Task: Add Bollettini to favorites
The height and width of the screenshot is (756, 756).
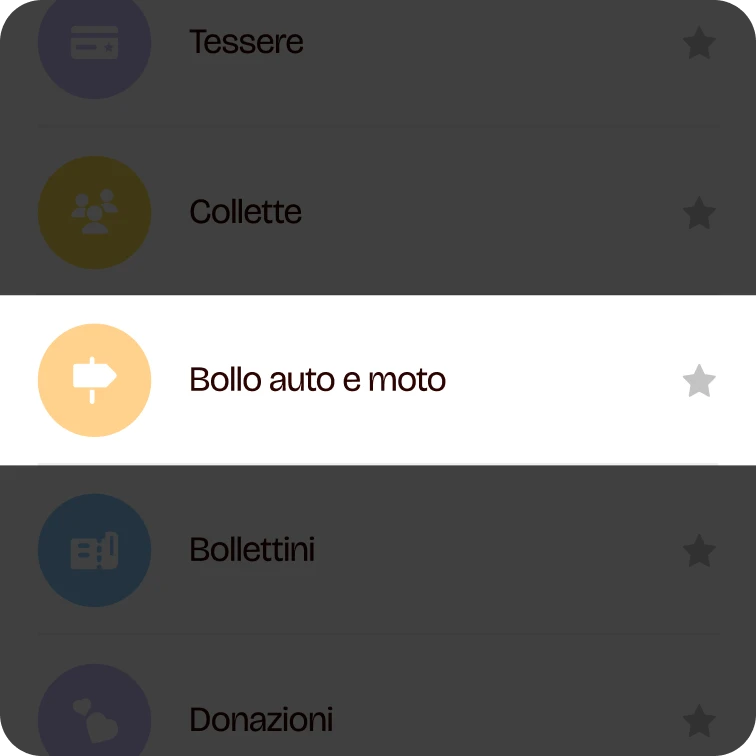Action: (699, 550)
